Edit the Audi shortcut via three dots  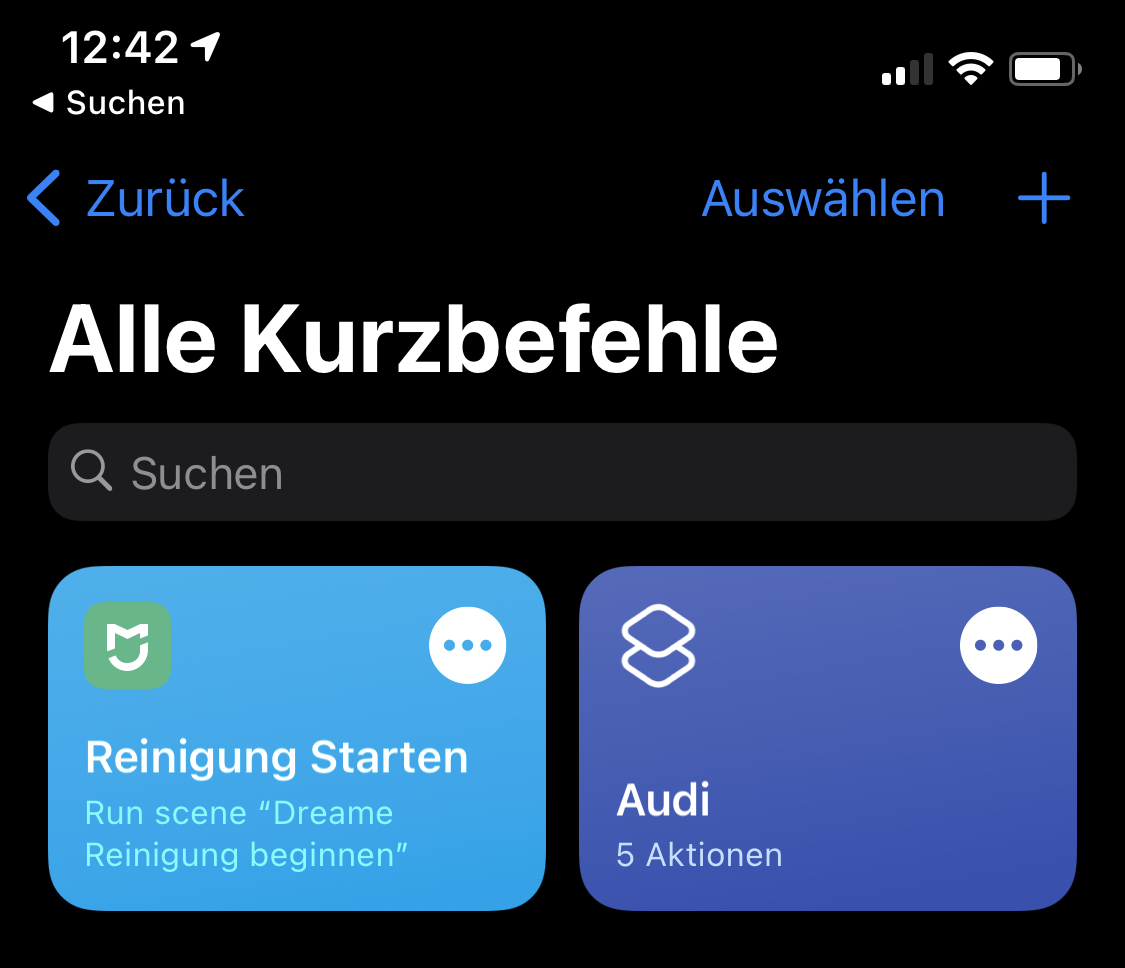(x=998, y=645)
